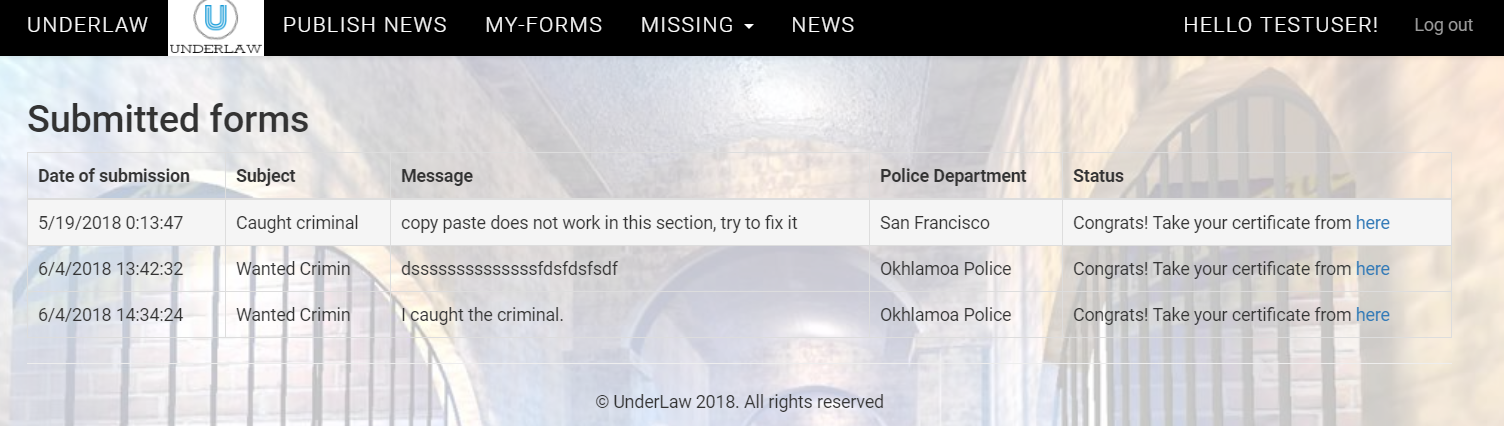
Task: Open My-Forms page
Action: [x=544, y=25]
